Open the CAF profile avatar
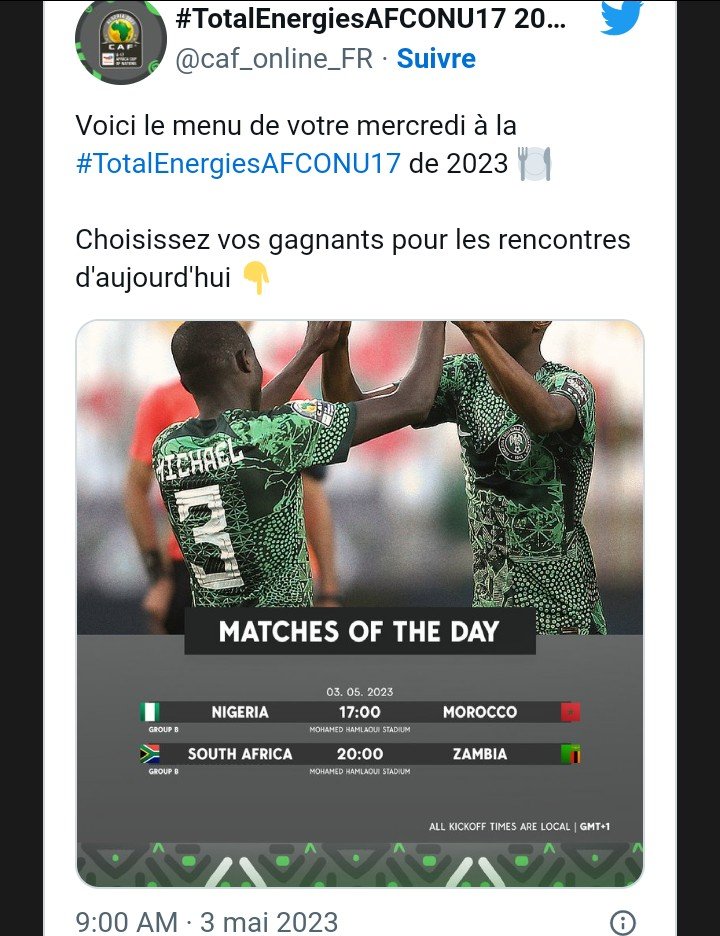The width and height of the screenshot is (720, 936). (120, 40)
